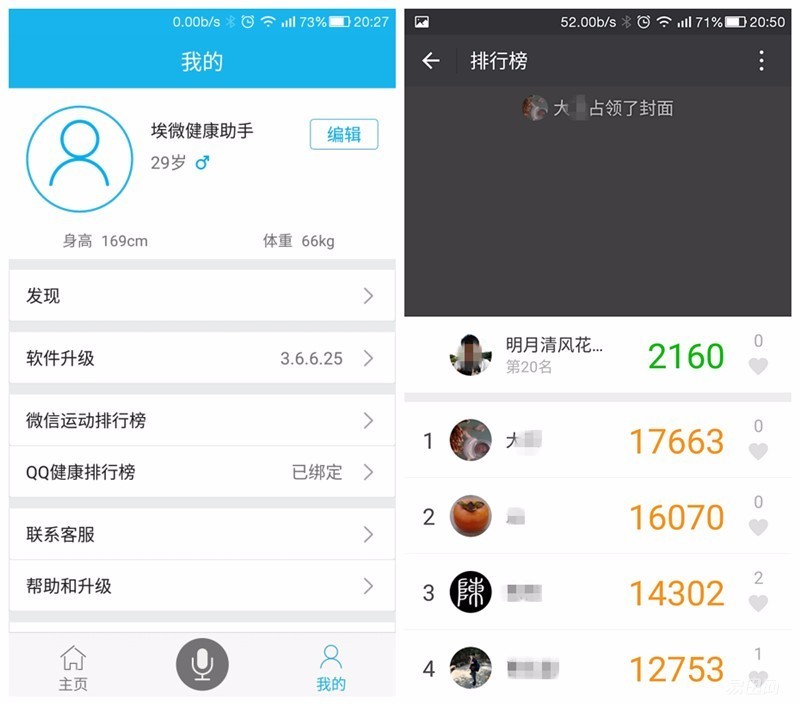The width and height of the screenshot is (800, 705).
Task: Select the 我的 tab
Action: tap(330, 668)
